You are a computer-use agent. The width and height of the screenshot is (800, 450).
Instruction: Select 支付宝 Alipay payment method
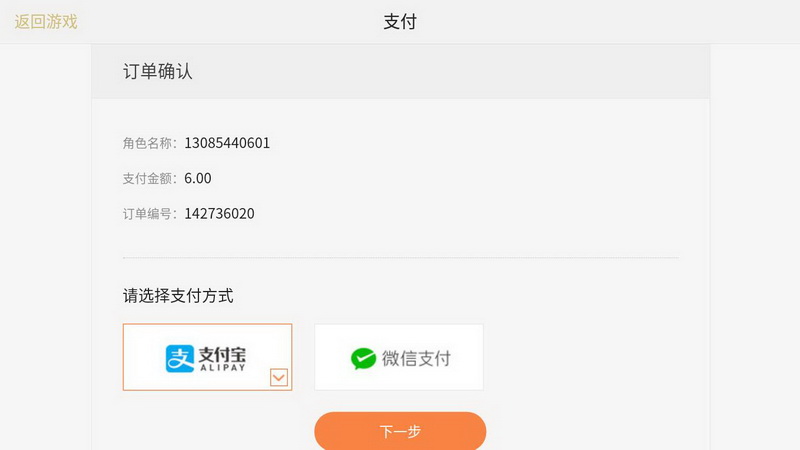(x=207, y=357)
